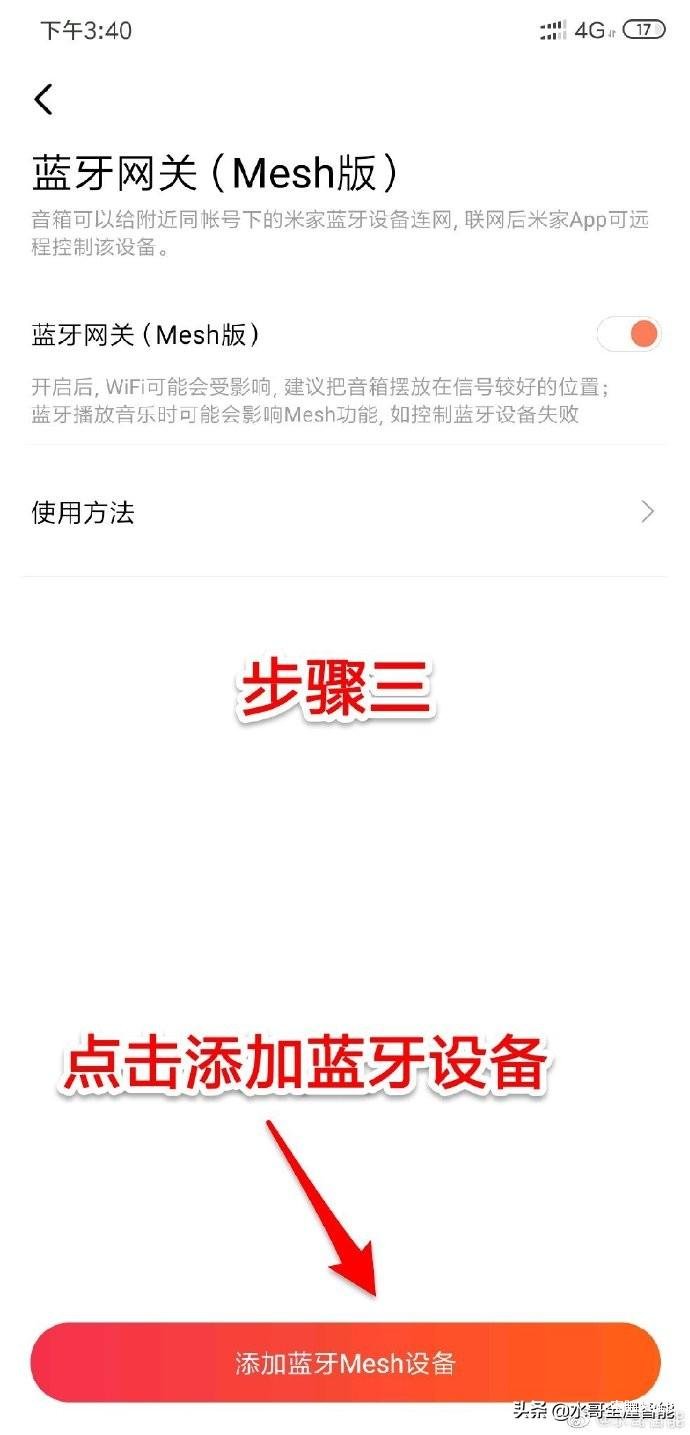Go back using the back arrow

[43, 99]
